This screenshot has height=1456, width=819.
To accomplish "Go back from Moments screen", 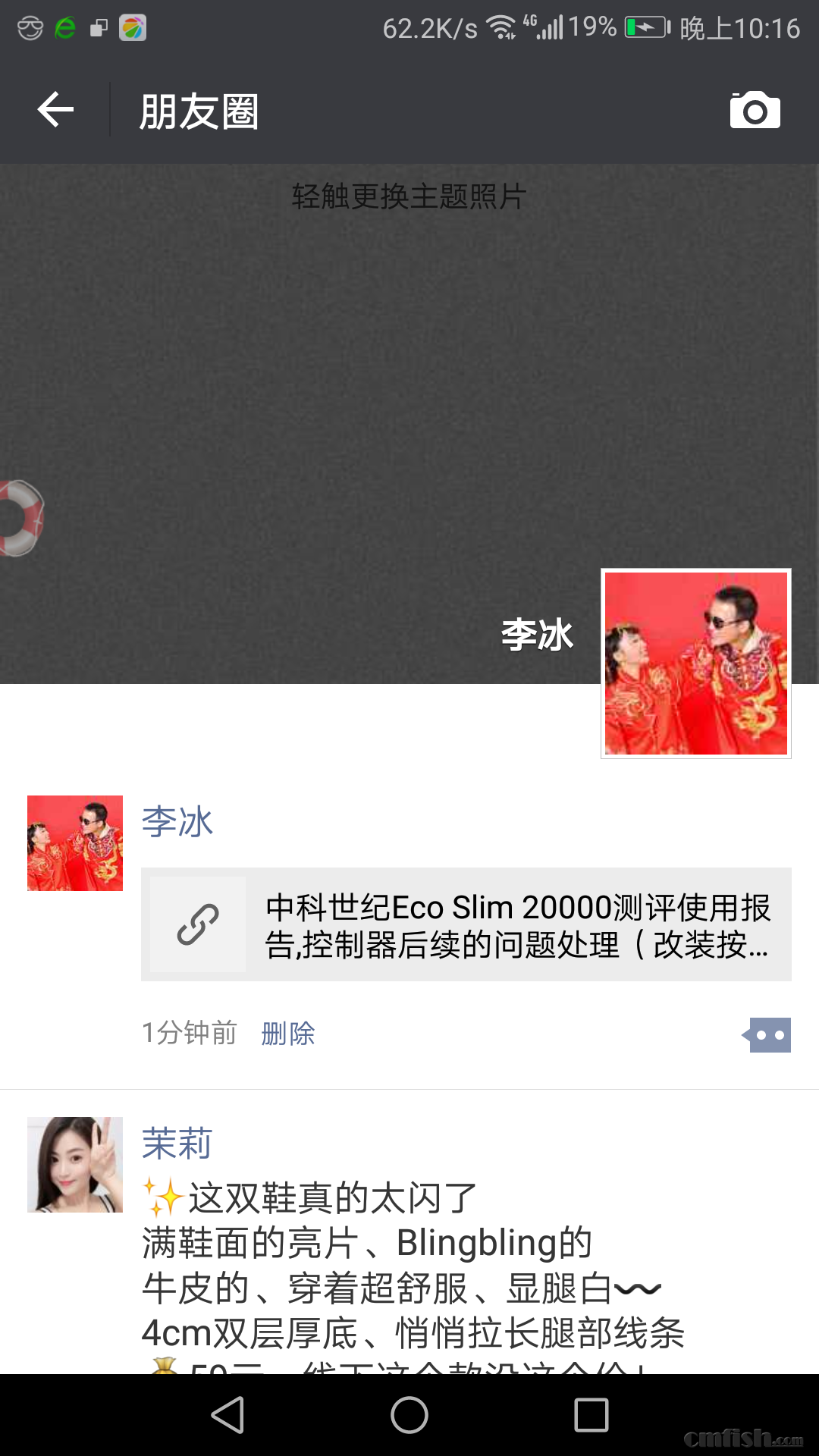I will [x=55, y=111].
